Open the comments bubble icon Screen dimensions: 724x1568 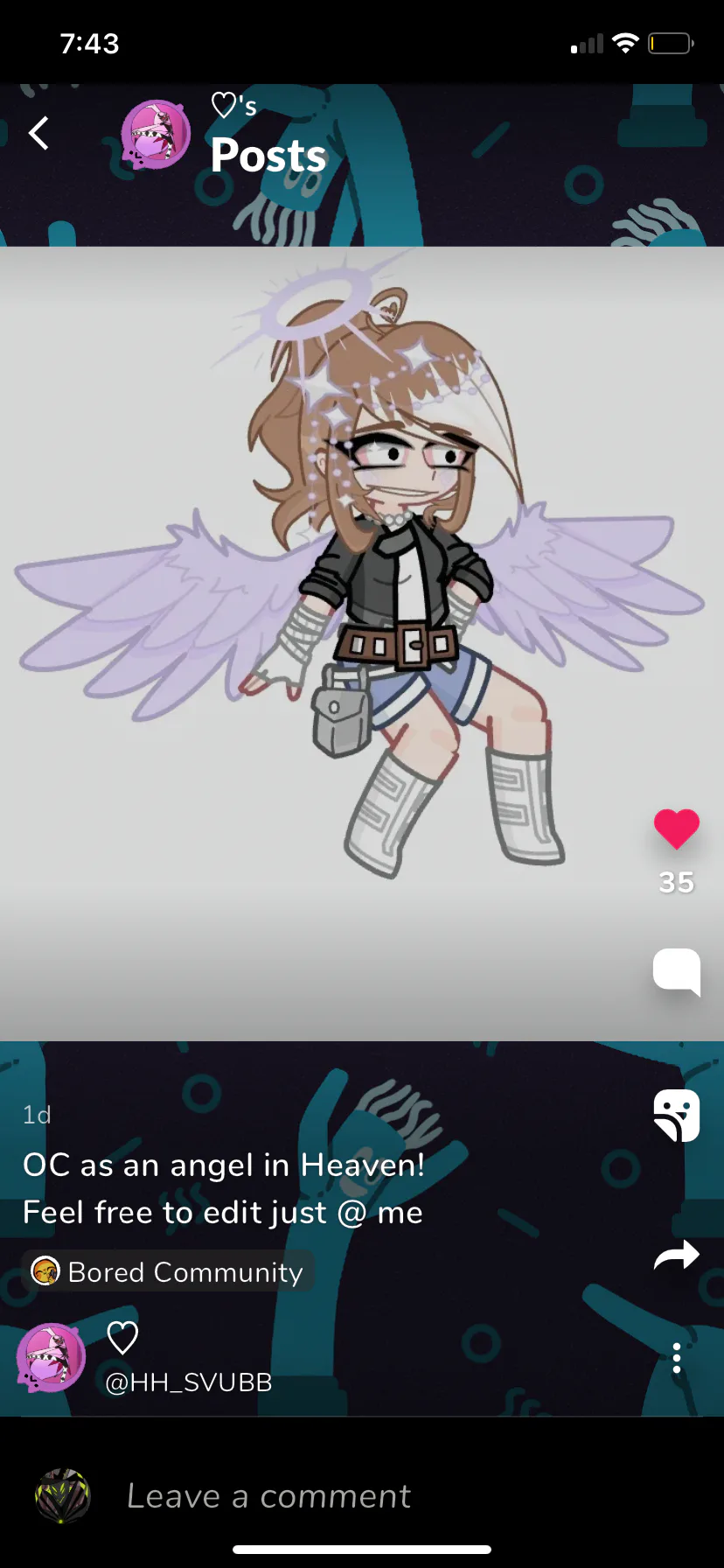point(677,971)
